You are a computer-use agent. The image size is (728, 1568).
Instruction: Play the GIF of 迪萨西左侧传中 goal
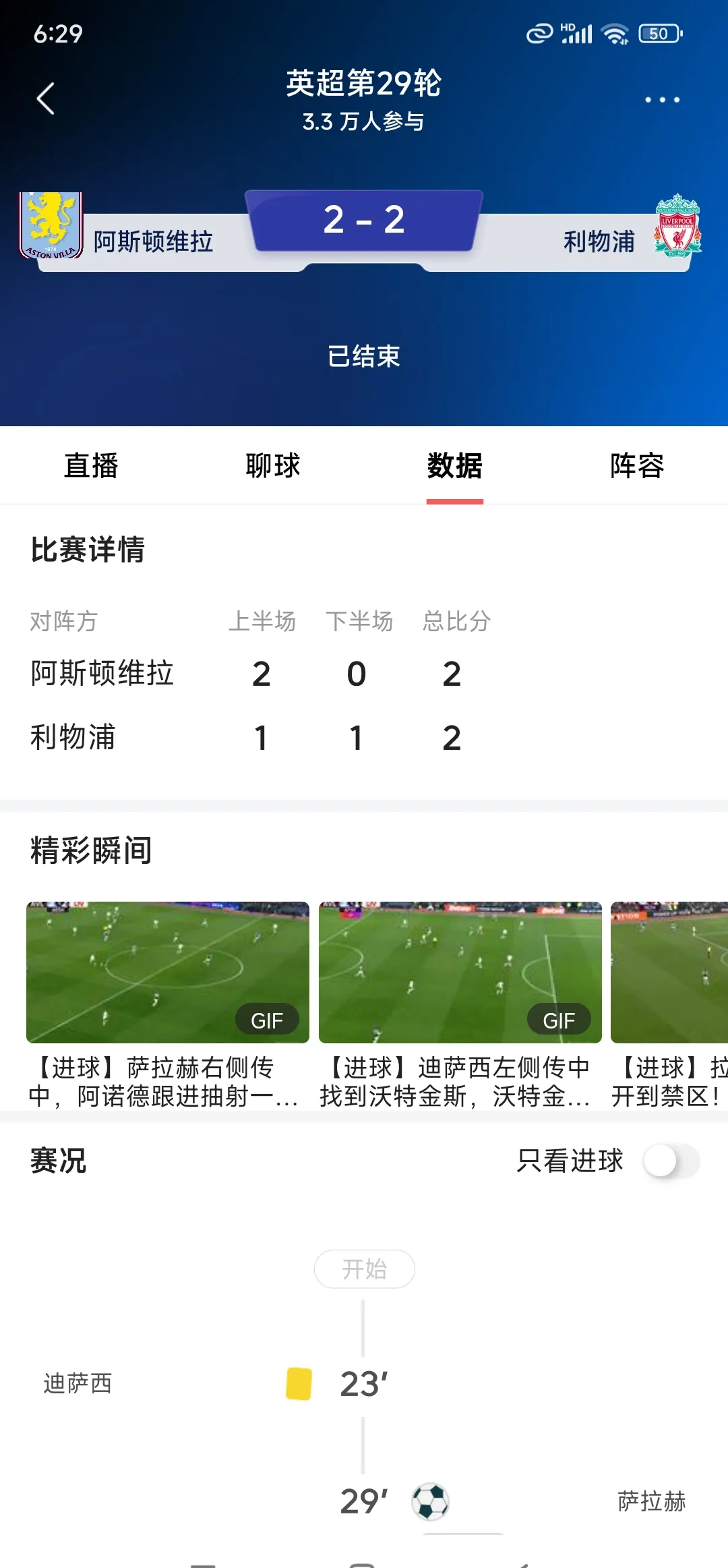tap(460, 972)
